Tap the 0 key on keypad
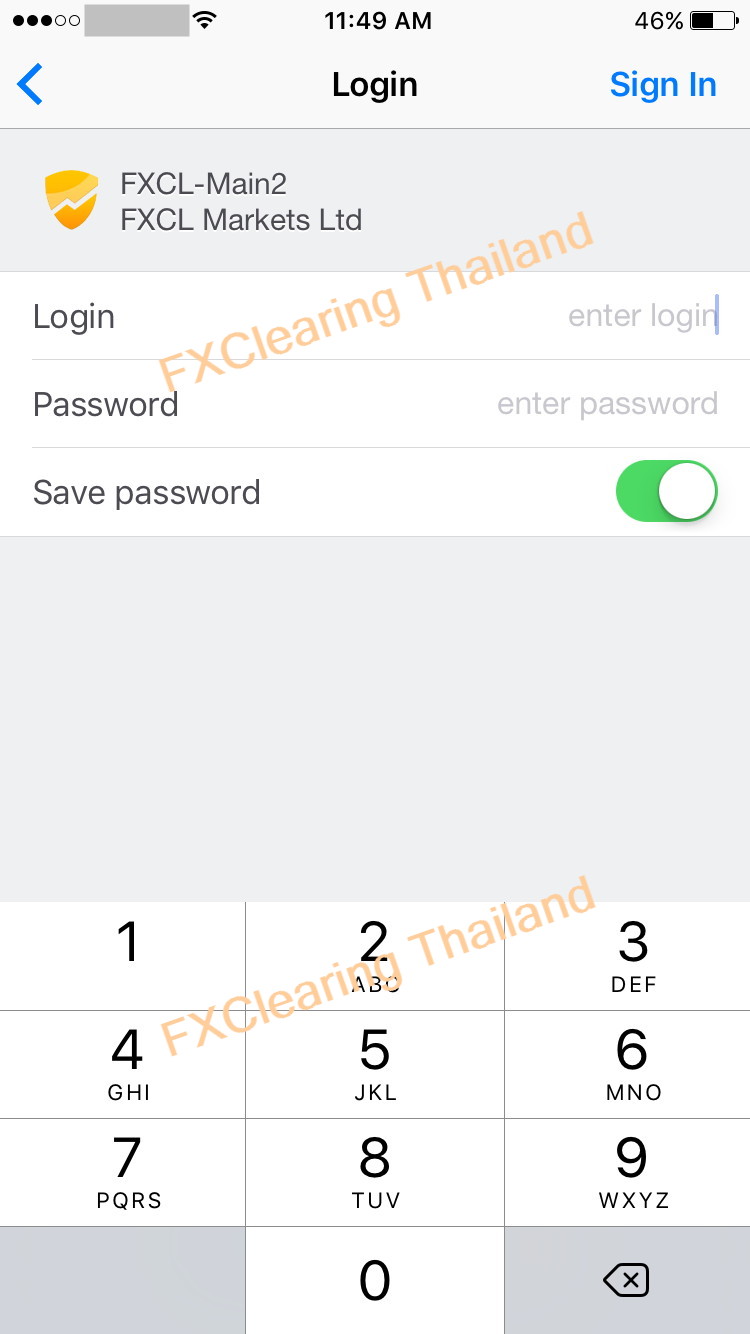This screenshot has height=1334, width=750. click(375, 1280)
